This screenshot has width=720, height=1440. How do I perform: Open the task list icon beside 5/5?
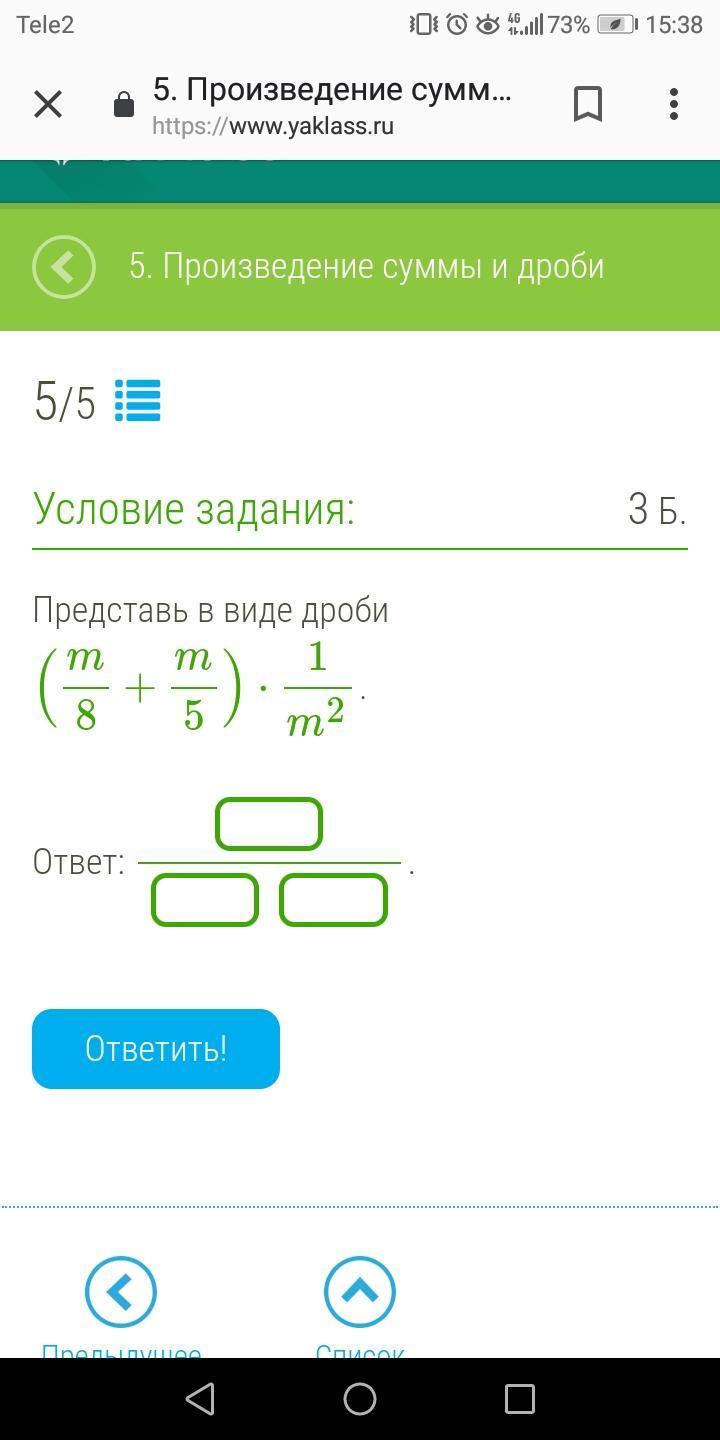click(x=137, y=401)
